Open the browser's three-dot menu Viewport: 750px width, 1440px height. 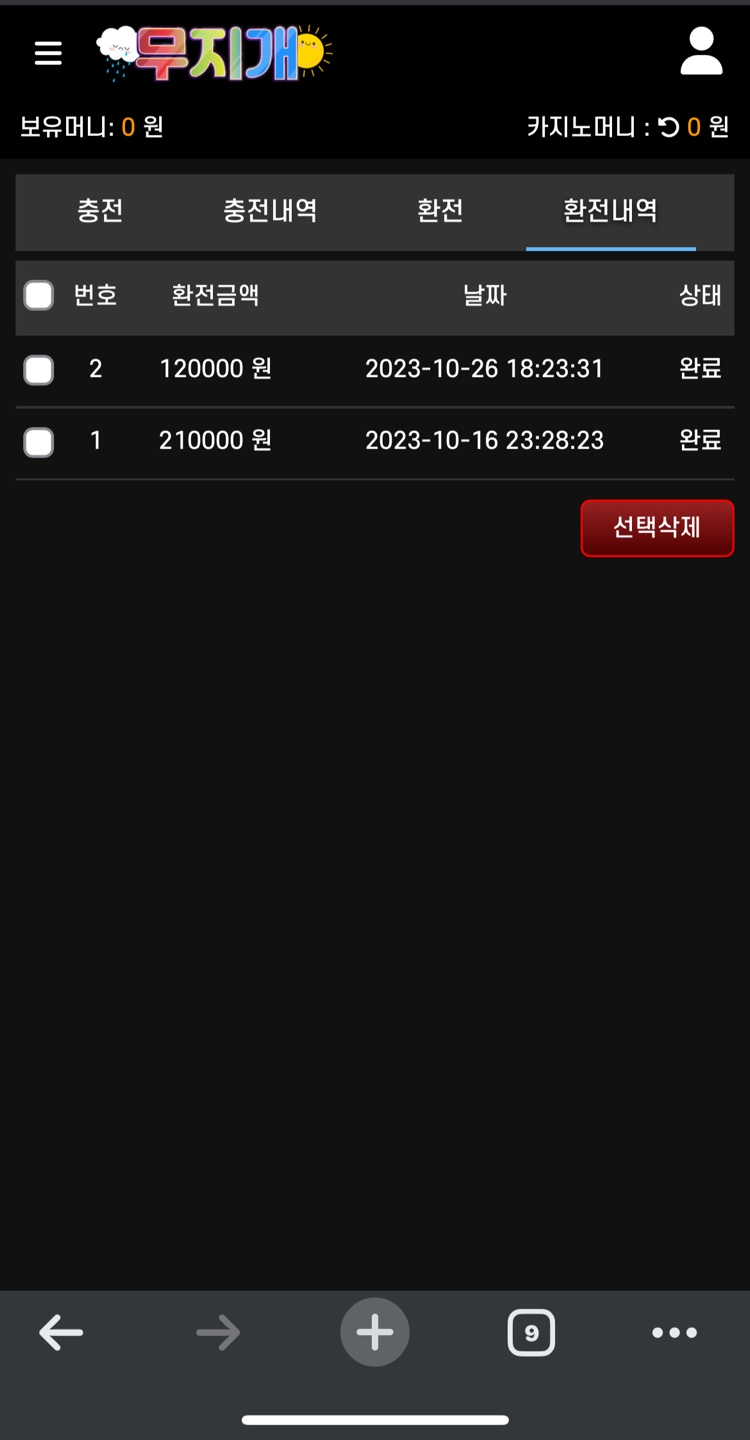point(674,1332)
